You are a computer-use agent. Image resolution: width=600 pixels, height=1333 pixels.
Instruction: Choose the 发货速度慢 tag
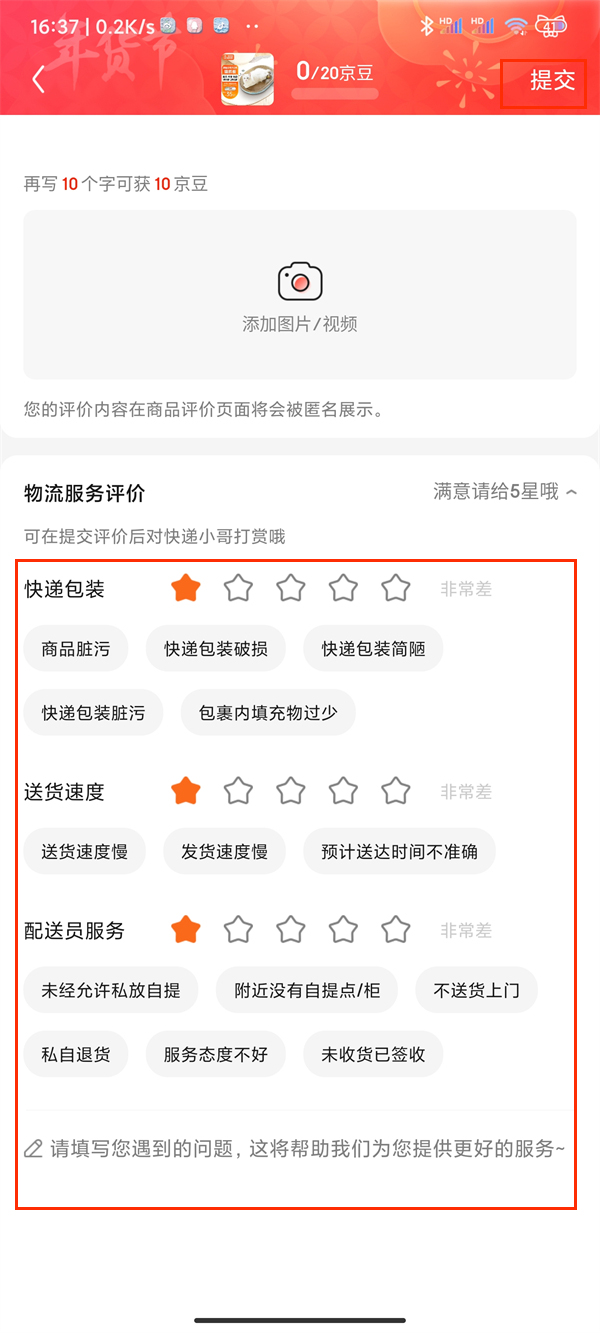click(x=224, y=852)
